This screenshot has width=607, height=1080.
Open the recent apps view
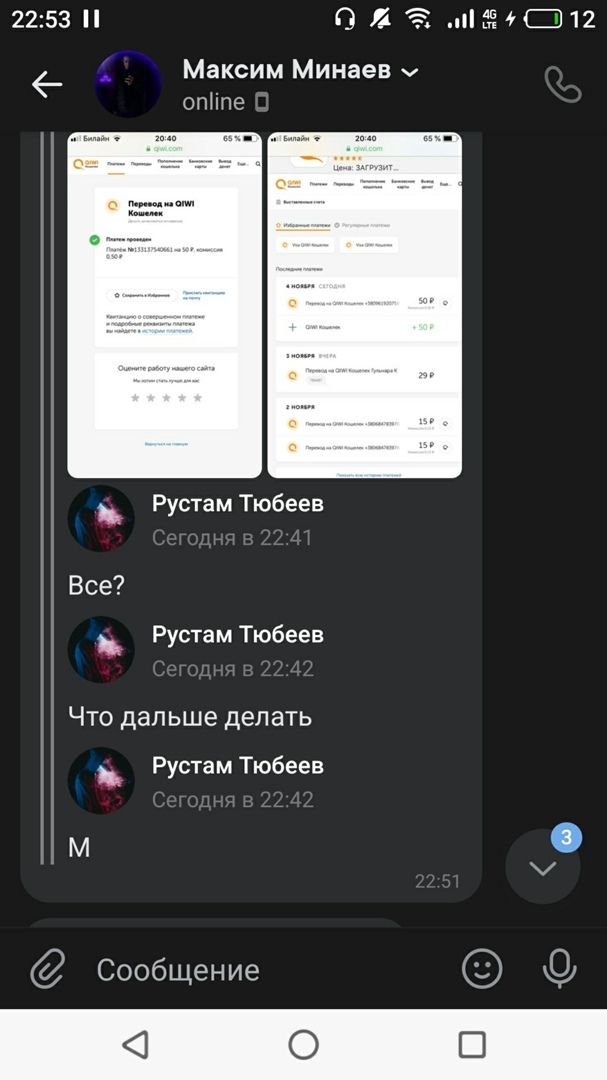pos(472,1045)
